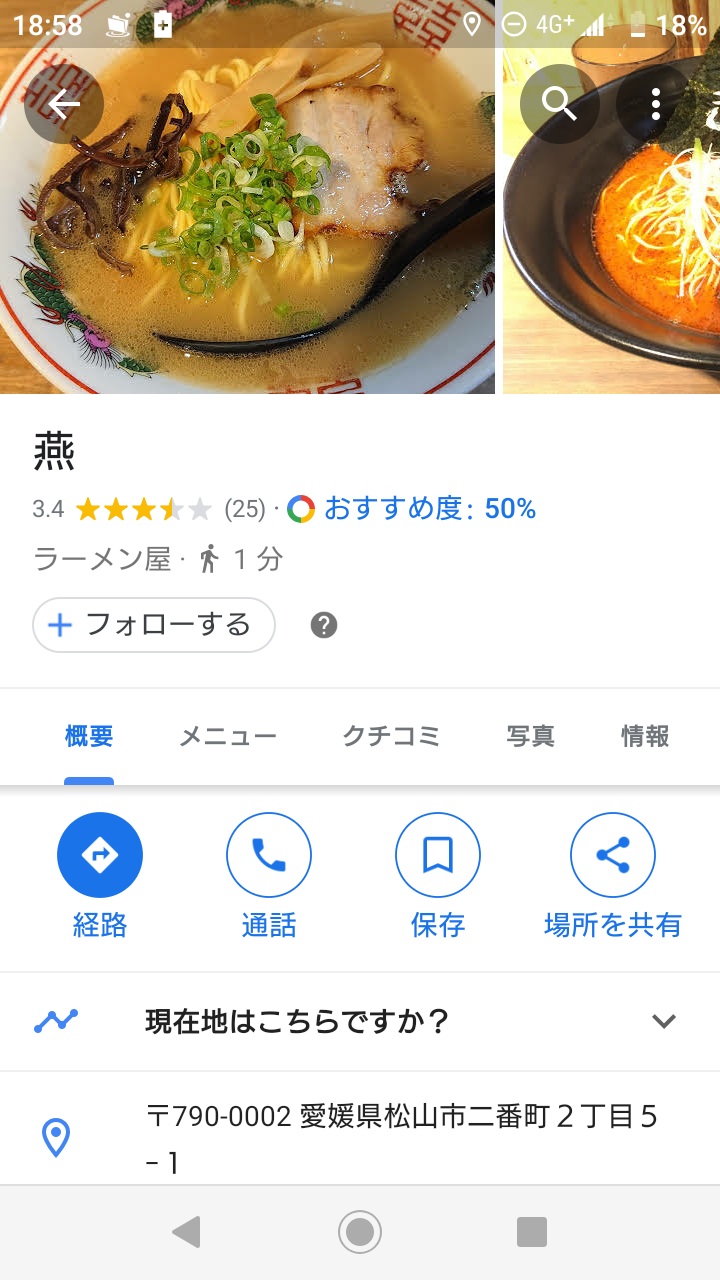This screenshot has width=720, height=1280.
Task: Open おすすめ度: 50% link
Action: [430, 509]
